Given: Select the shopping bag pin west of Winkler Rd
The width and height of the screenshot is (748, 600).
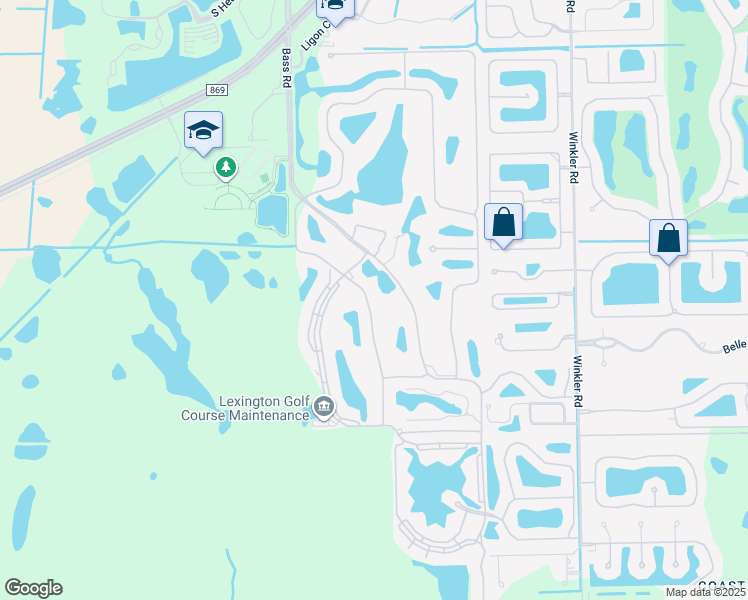Looking at the screenshot, I should coord(503,222).
